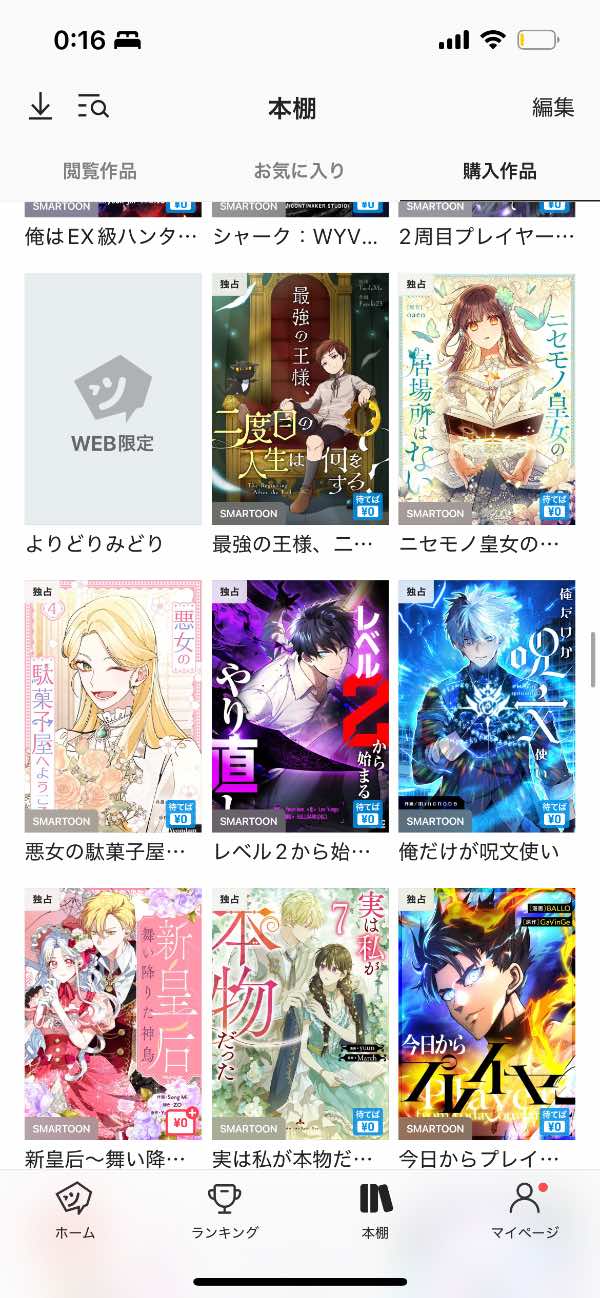Image resolution: width=600 pixels, height=1298 pixels.
Task: Select the 本棚 bottom tab
Action: pos(375,1210)
